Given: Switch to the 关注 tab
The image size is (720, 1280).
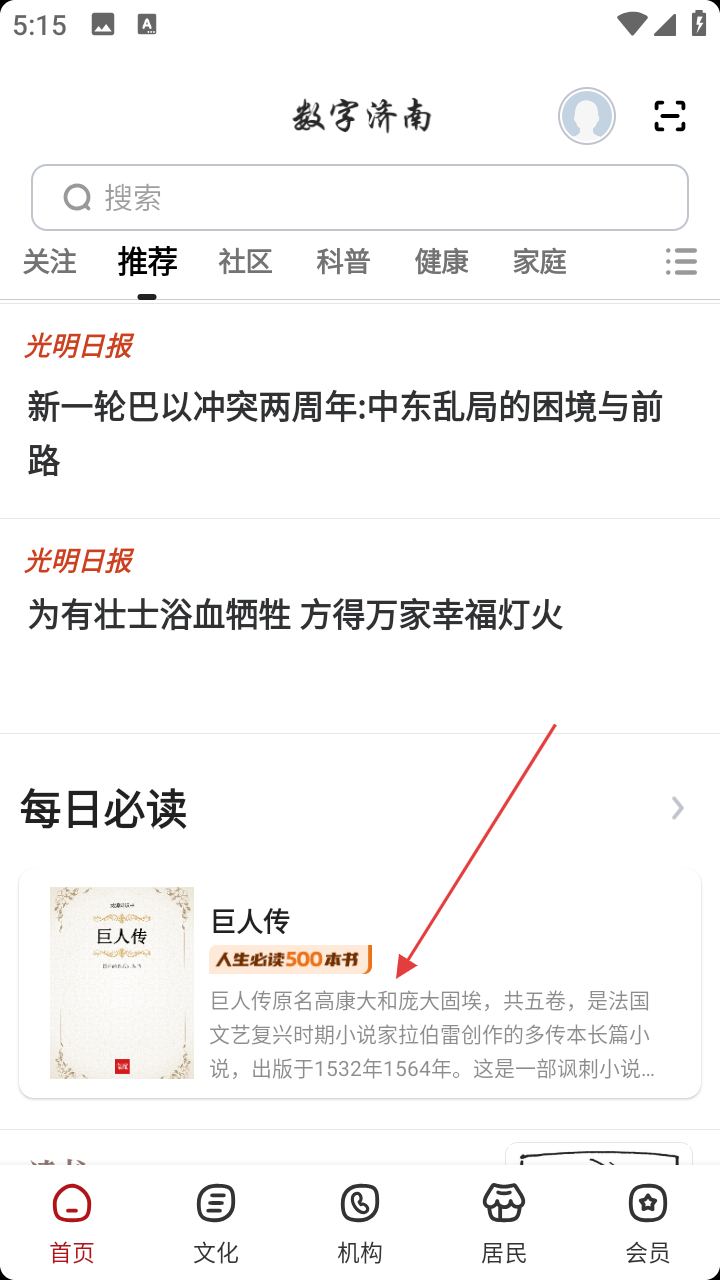Looking at the screenshot, I should coord(49,262).
